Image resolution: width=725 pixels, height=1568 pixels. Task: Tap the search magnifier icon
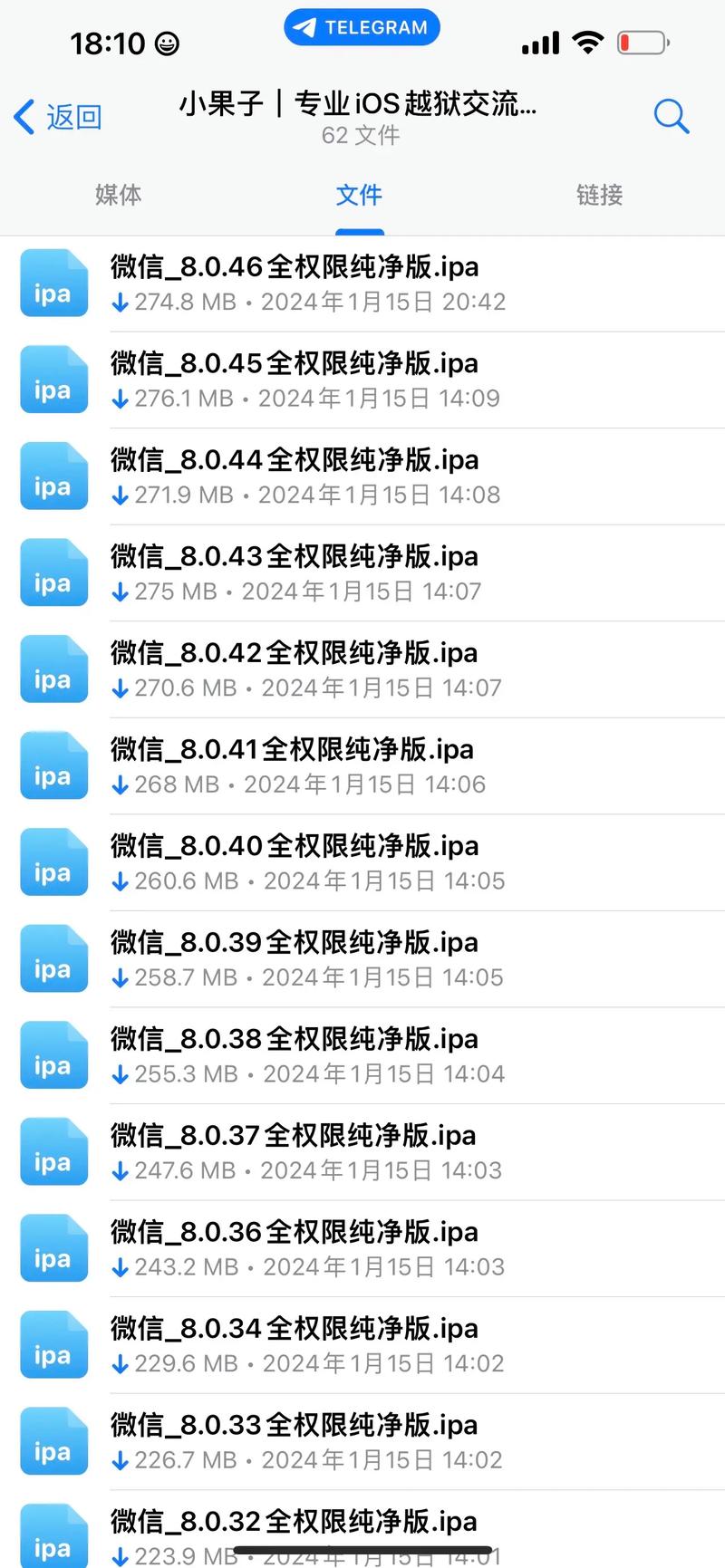(x=672, y=116)
